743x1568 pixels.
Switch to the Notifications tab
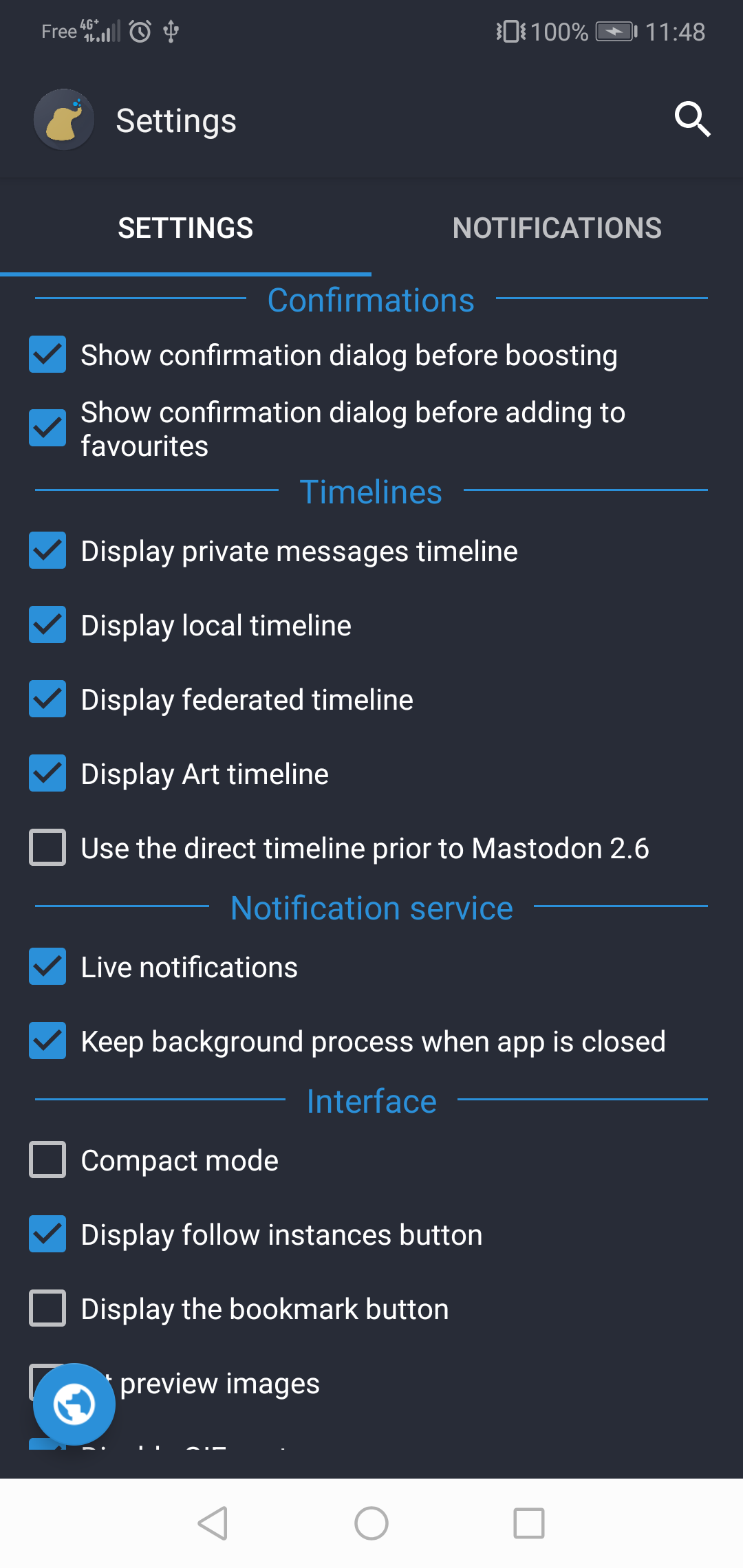click(557, 228)
